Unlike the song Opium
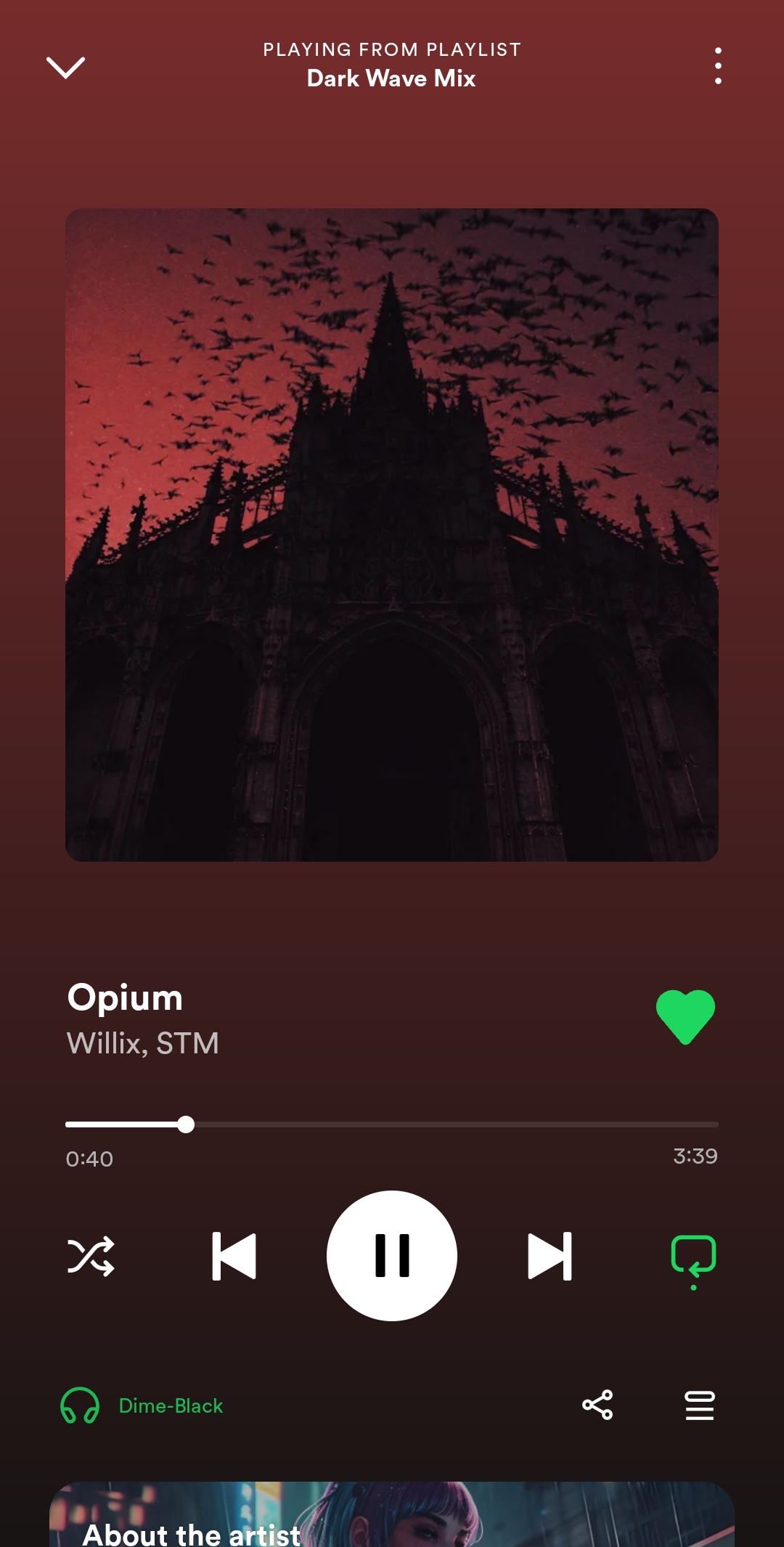The height and width of the screenshot is (1547, 784). [685, 1016]
